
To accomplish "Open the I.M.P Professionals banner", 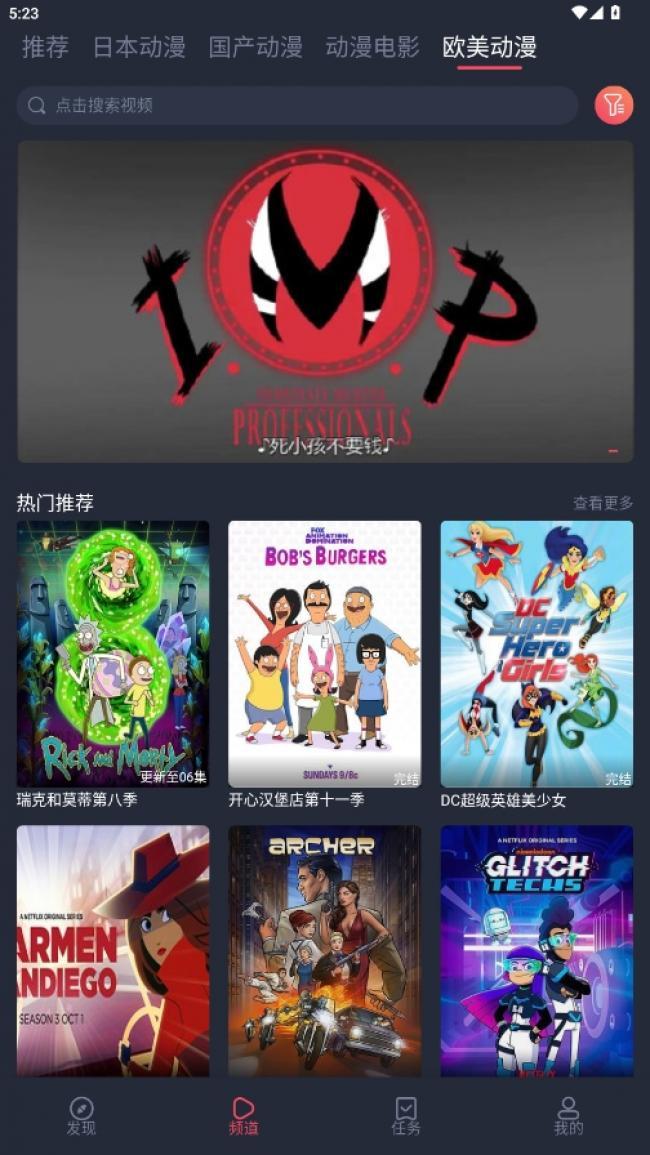I will pos(325,300).
